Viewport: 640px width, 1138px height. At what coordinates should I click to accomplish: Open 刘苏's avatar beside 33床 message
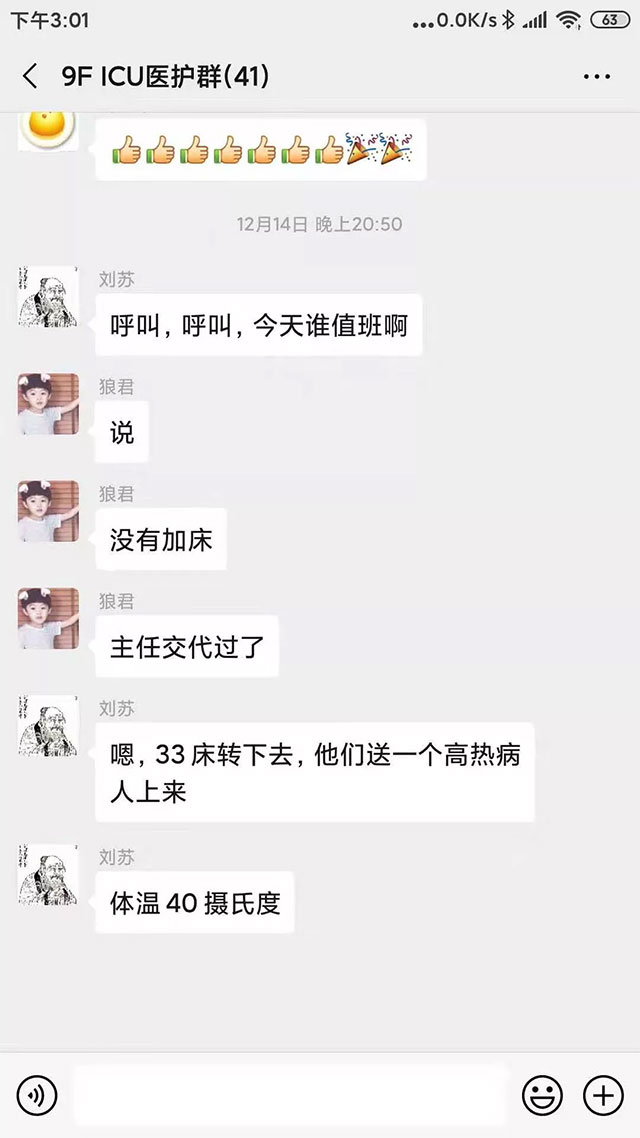(x=48, y=725)
